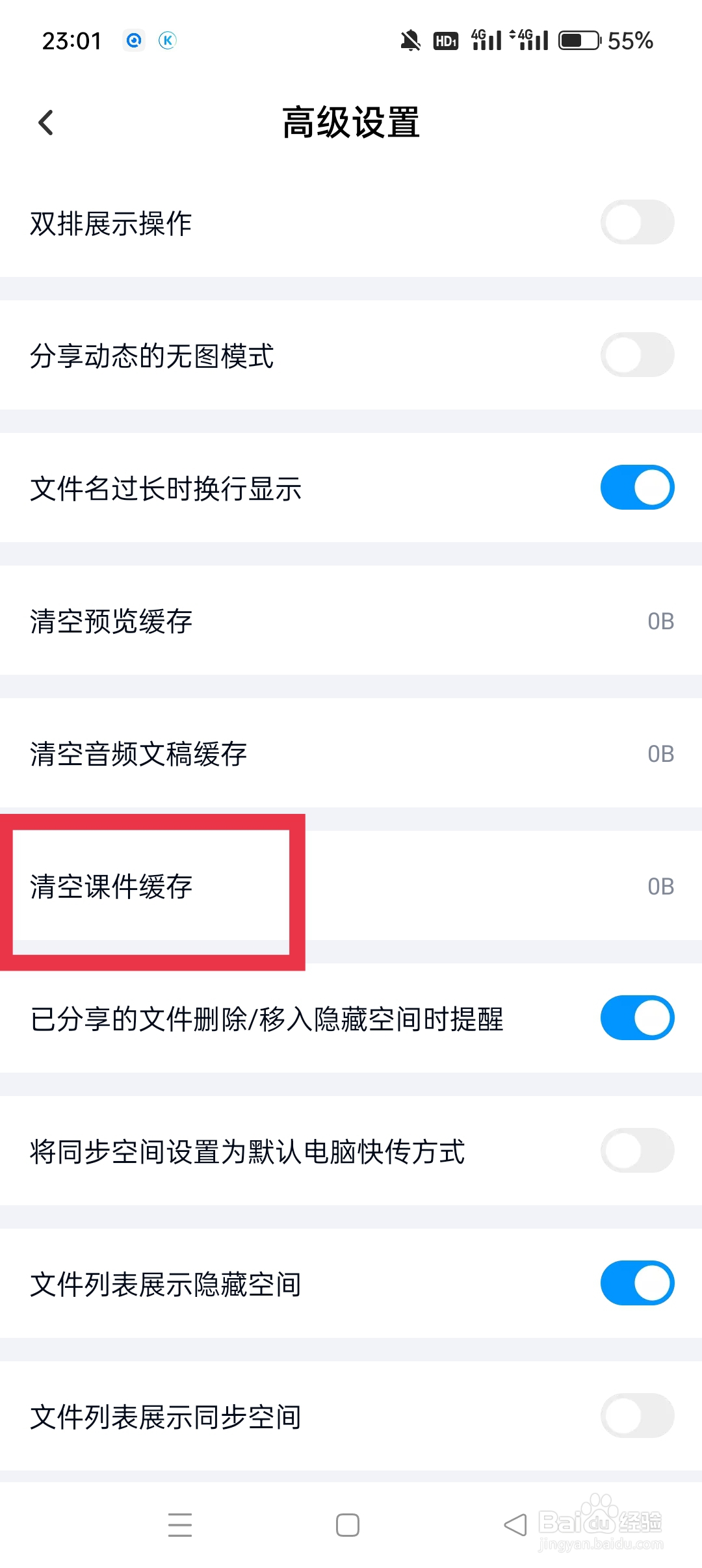Tap the 4G signal indicator

[487, 40]
